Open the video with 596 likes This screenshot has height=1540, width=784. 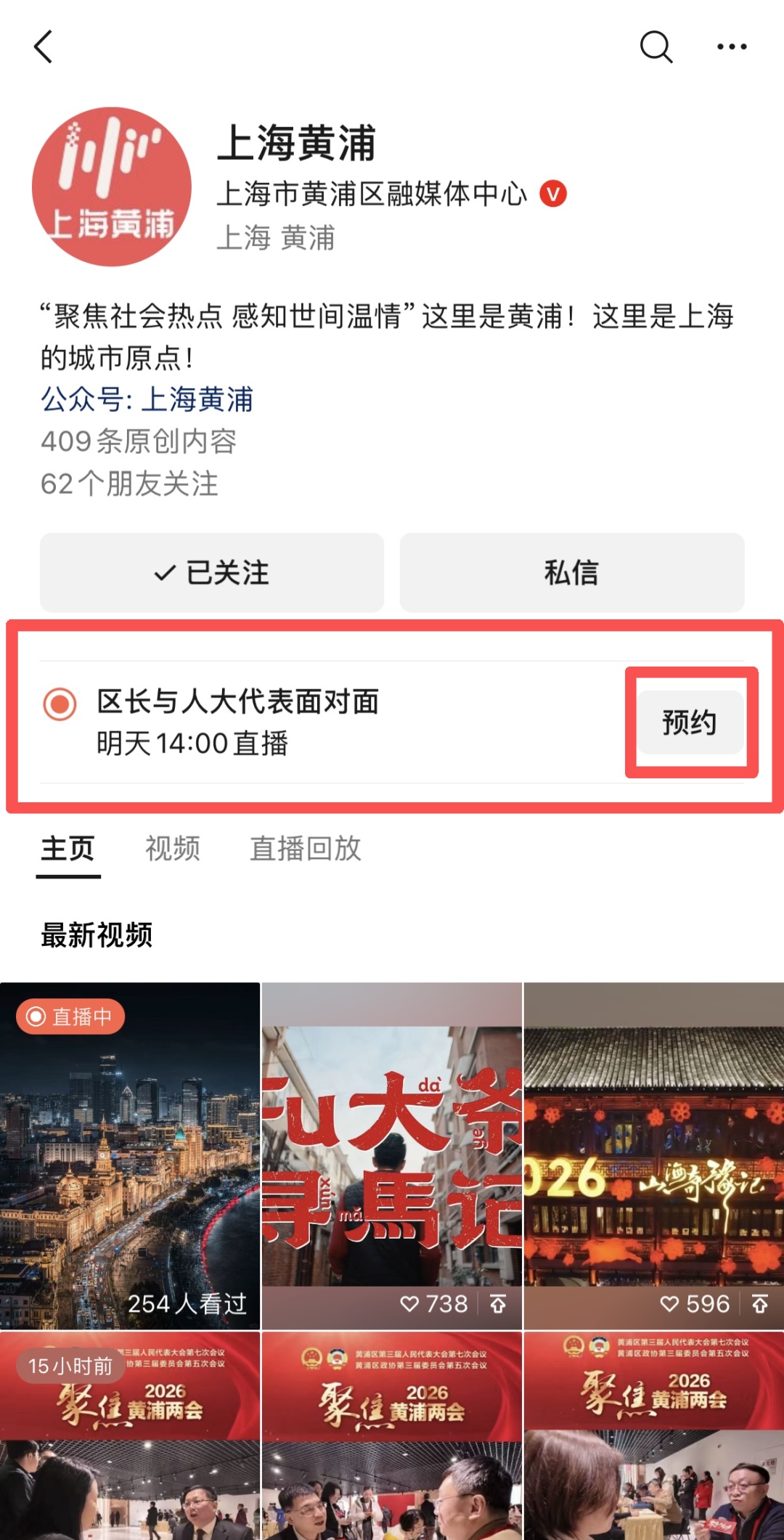[x=653, y=1154]
